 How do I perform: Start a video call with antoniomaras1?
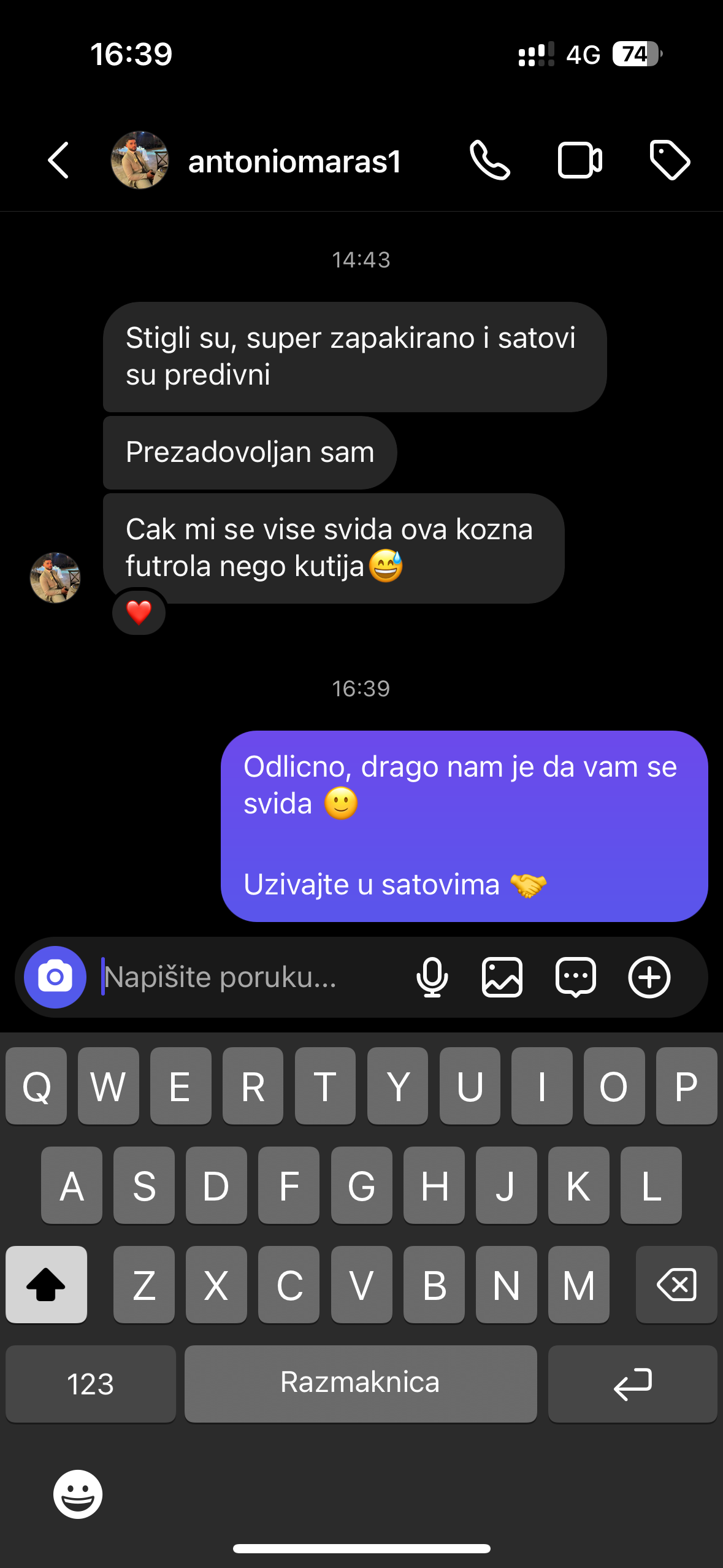[580, 161]
